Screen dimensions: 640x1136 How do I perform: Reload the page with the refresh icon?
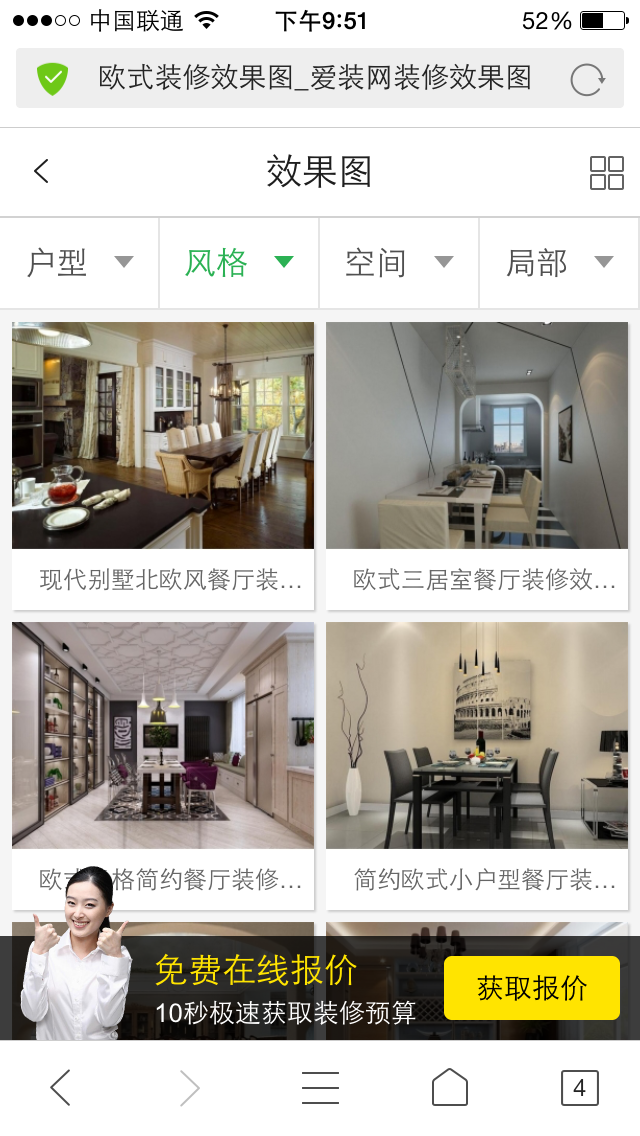[587, 79]
